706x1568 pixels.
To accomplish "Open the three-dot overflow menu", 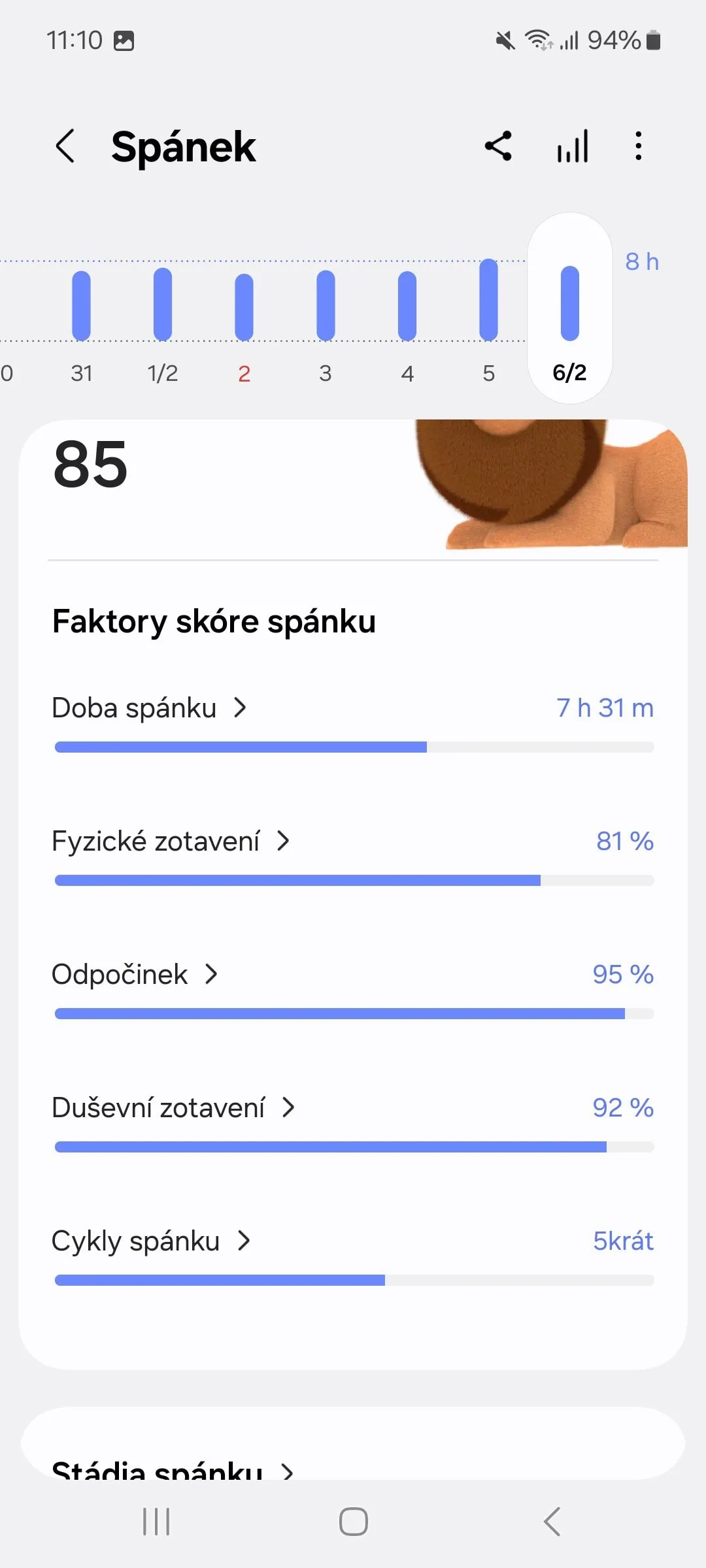I will (x=638, y=146).
